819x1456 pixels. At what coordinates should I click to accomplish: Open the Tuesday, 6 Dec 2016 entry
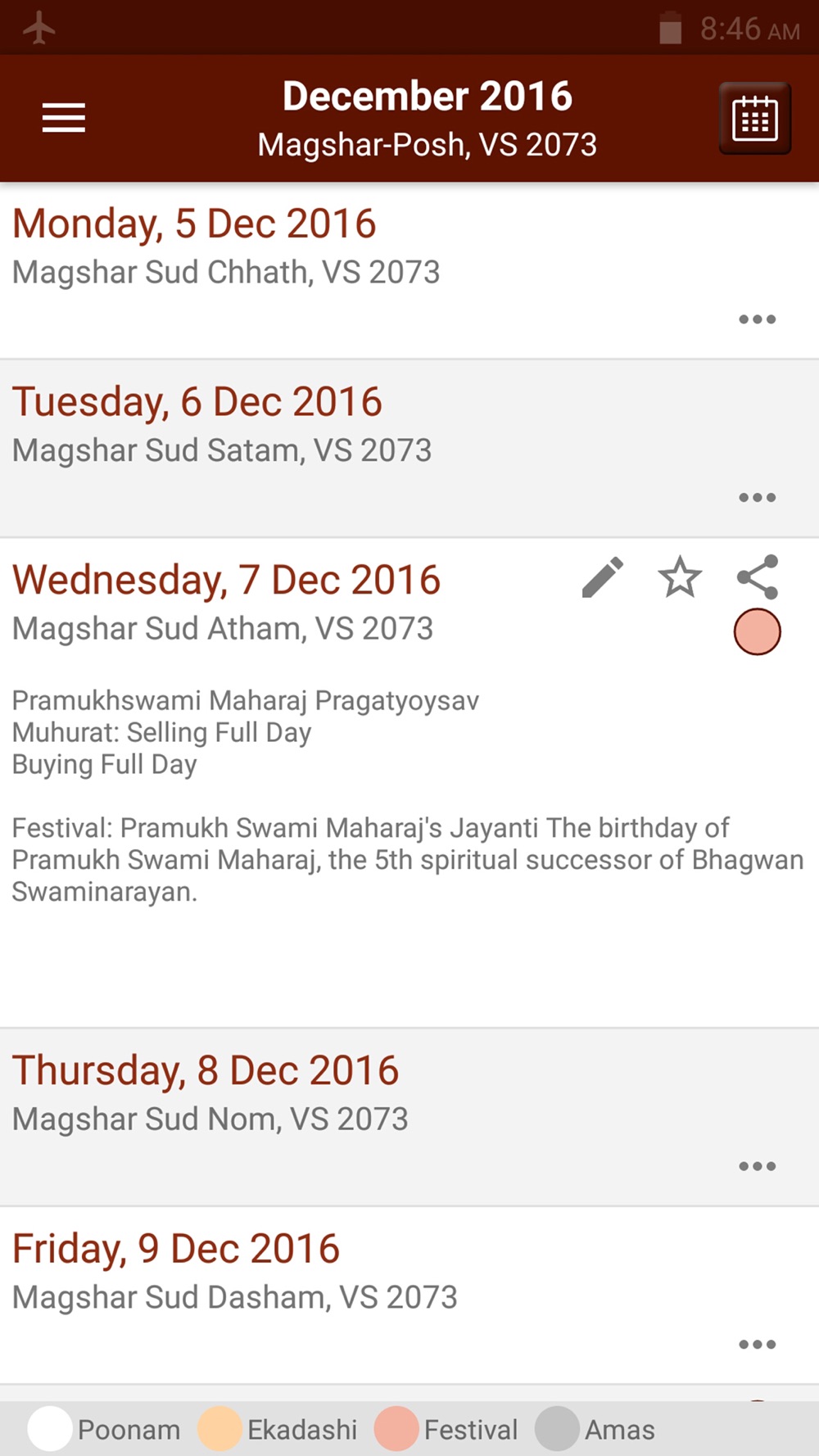click(x=409, y=449)
